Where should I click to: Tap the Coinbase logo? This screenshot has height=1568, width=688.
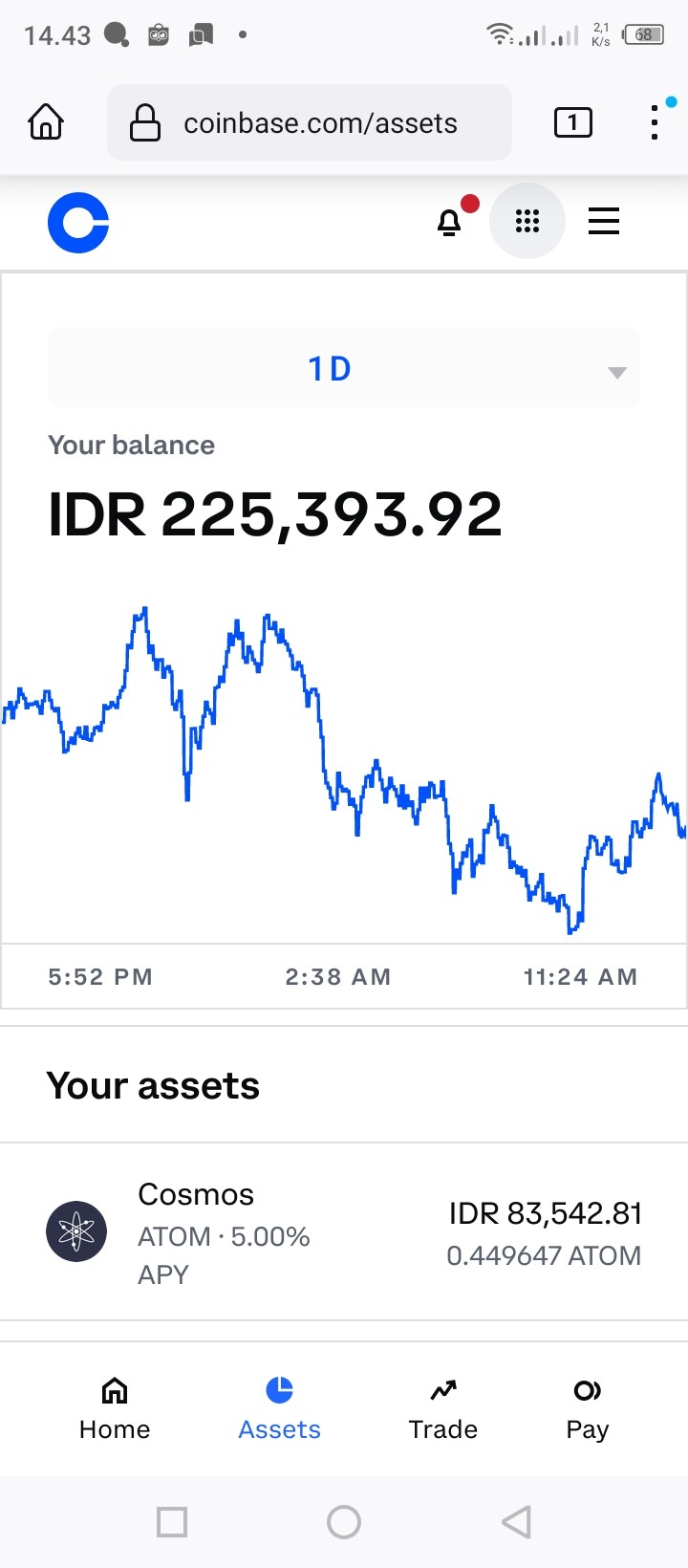pos(78,222)
